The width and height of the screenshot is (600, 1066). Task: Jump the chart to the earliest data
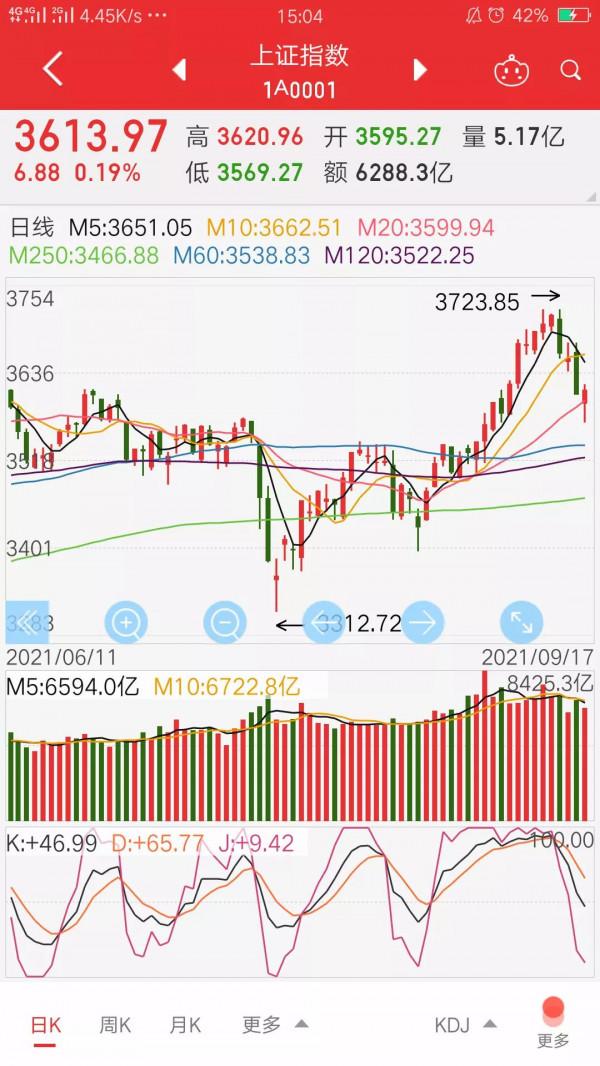pyautogui.click(x=27, y=622)
